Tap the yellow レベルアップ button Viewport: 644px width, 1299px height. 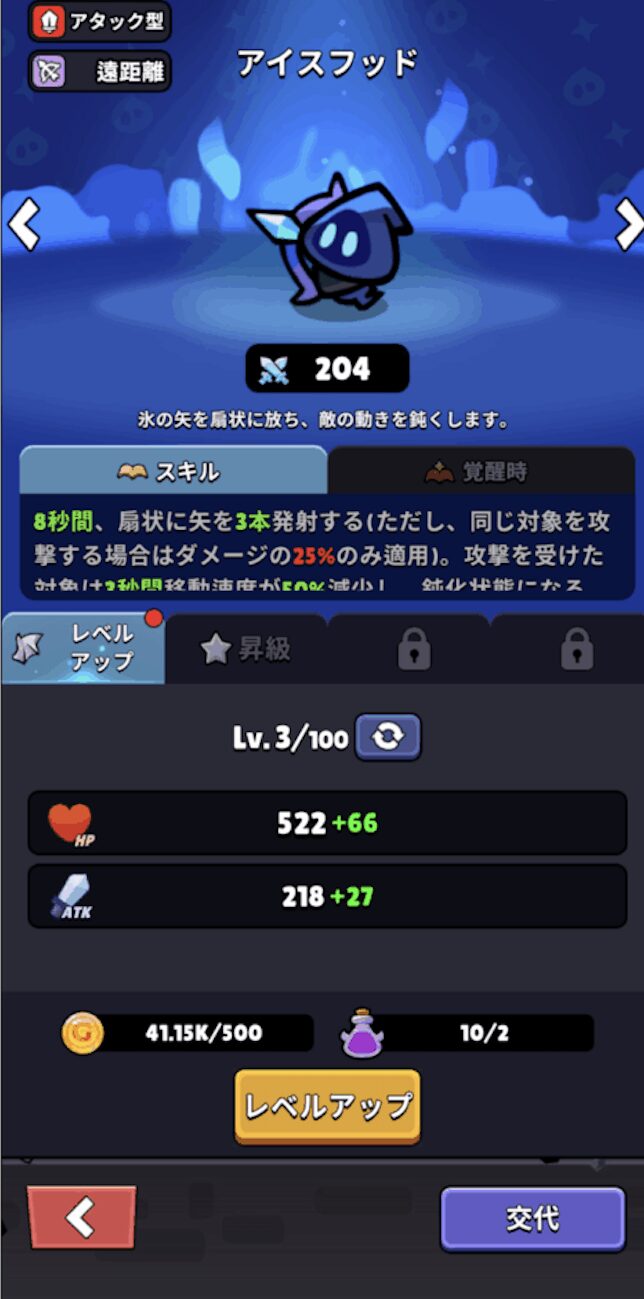(327, 1106)
